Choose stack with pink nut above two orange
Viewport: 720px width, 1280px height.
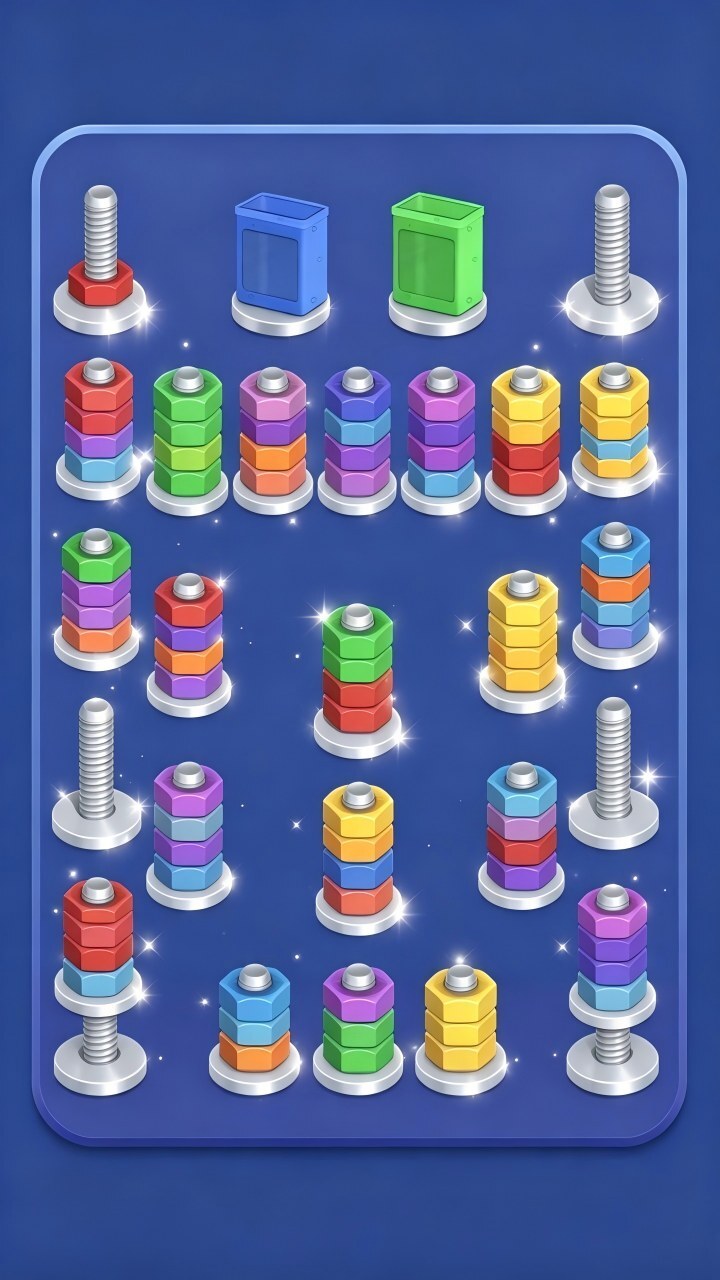pyautogui.click(x=273, y=438)
